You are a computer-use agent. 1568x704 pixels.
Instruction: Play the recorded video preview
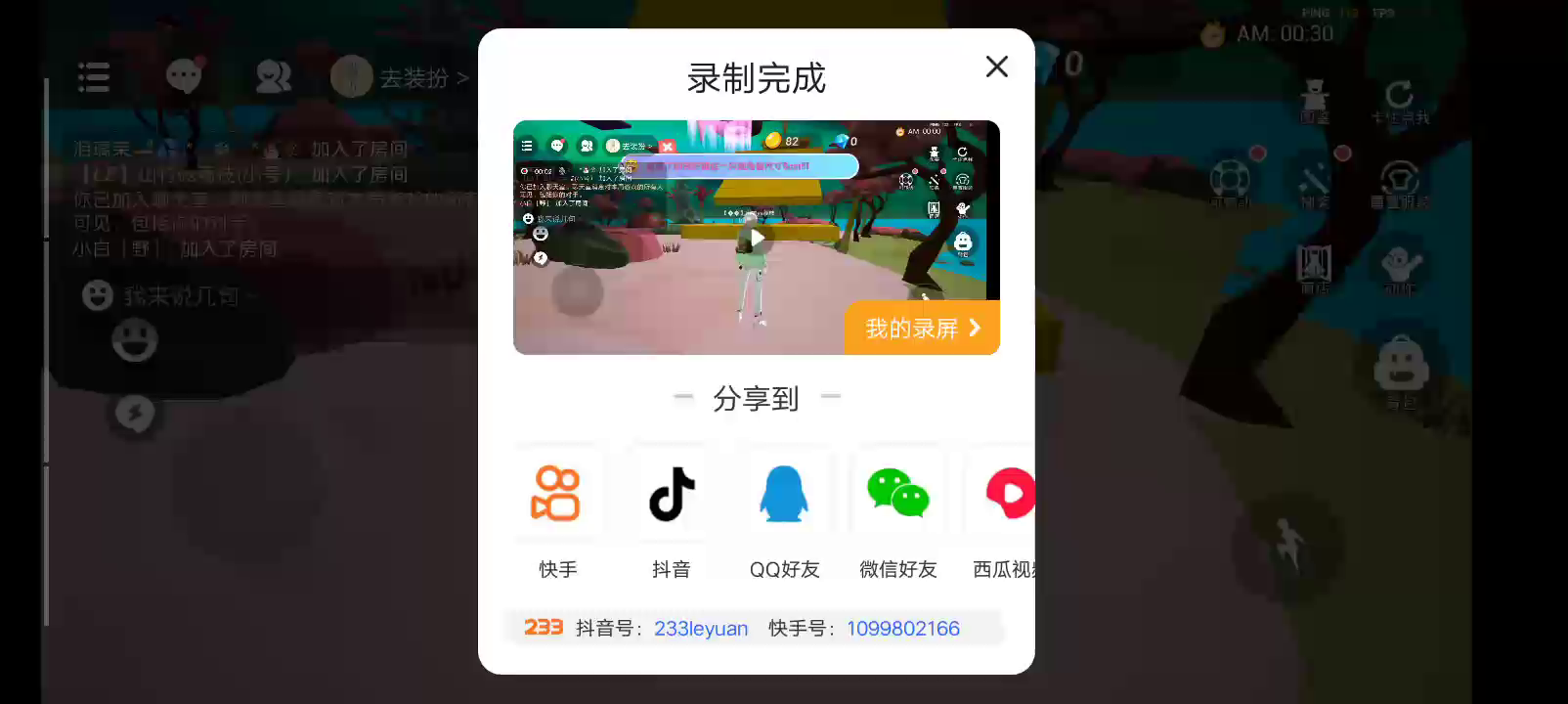(x=757, y=237)
